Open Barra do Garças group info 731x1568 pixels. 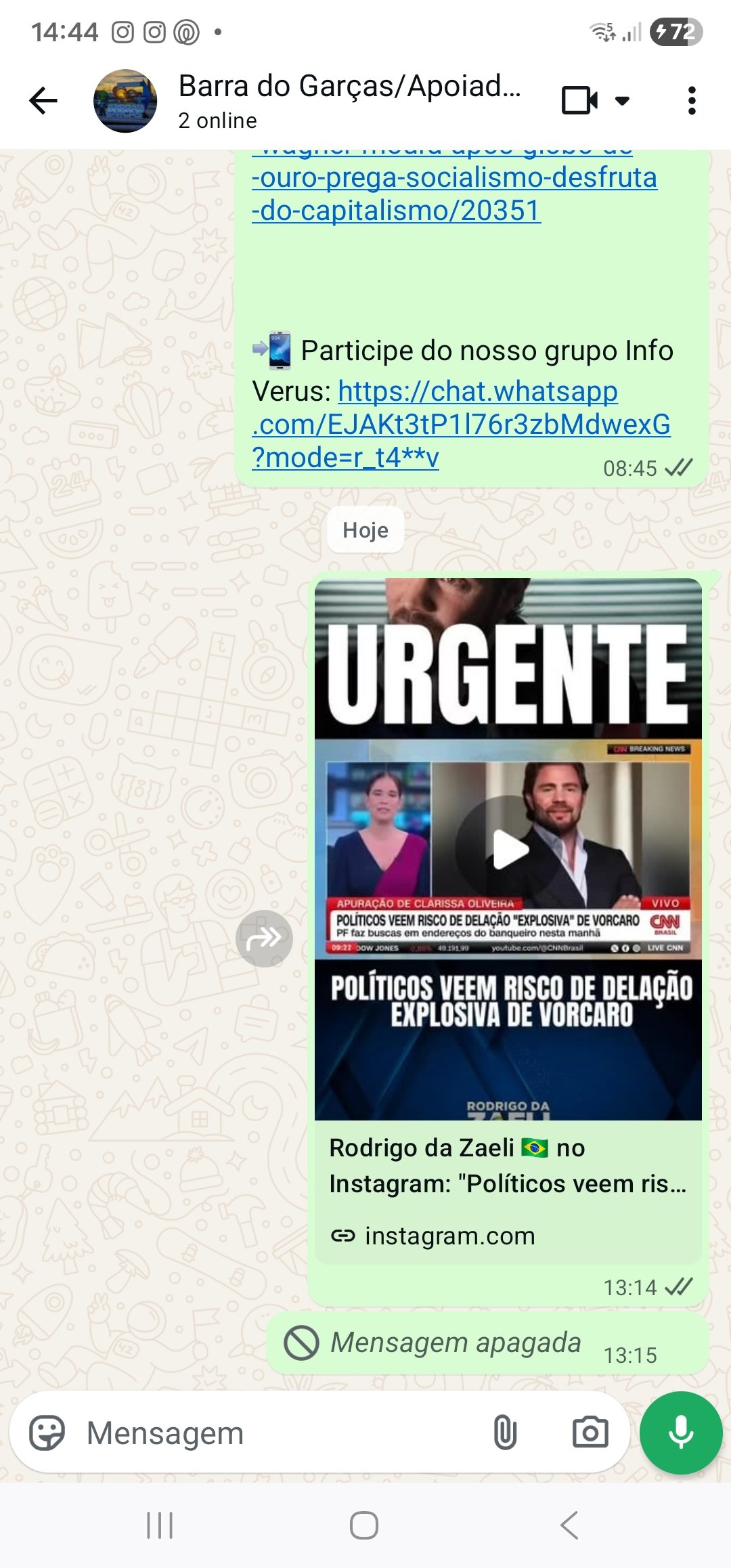(349, 100)
